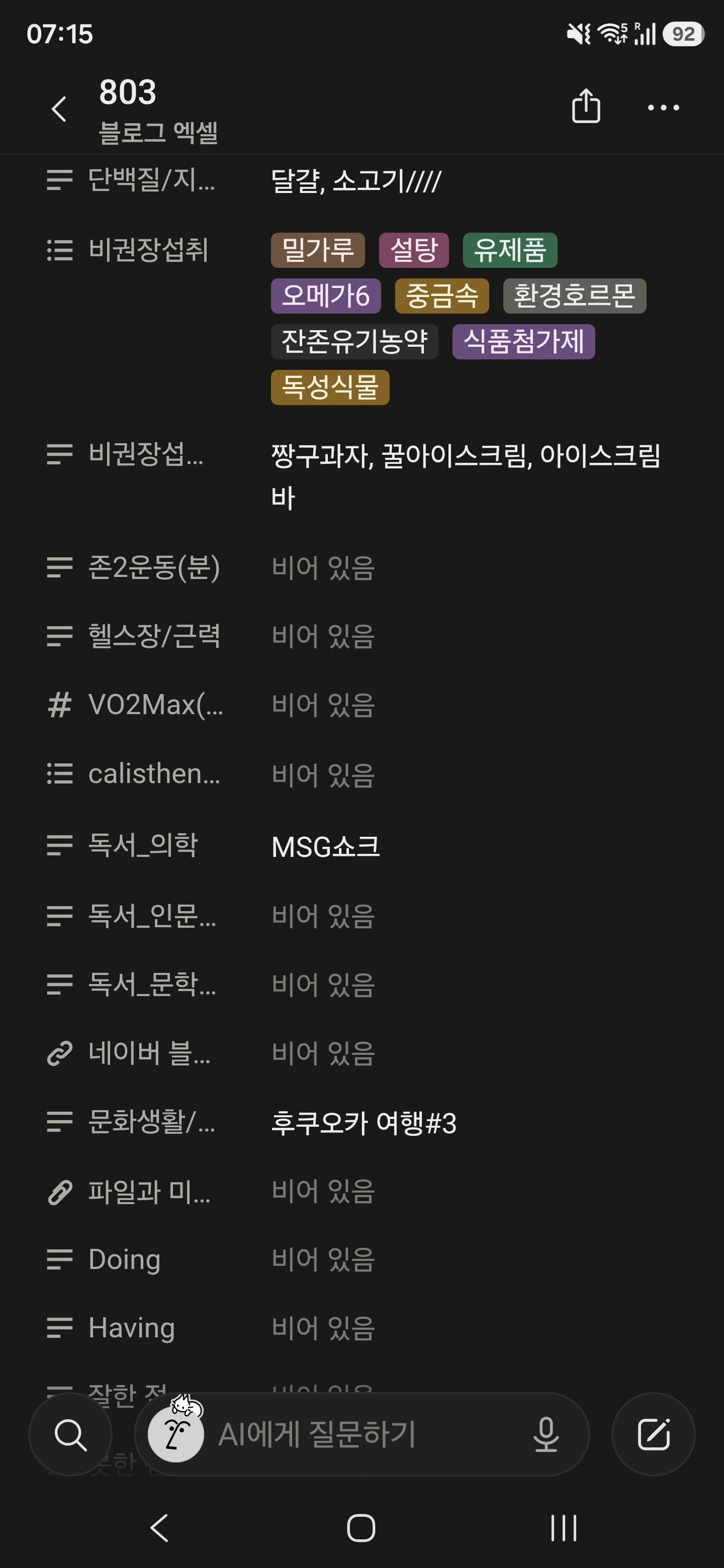724x1568 pixels.
Task: Add a link to 네이버 블로그 property
Action: [361, 1053]
